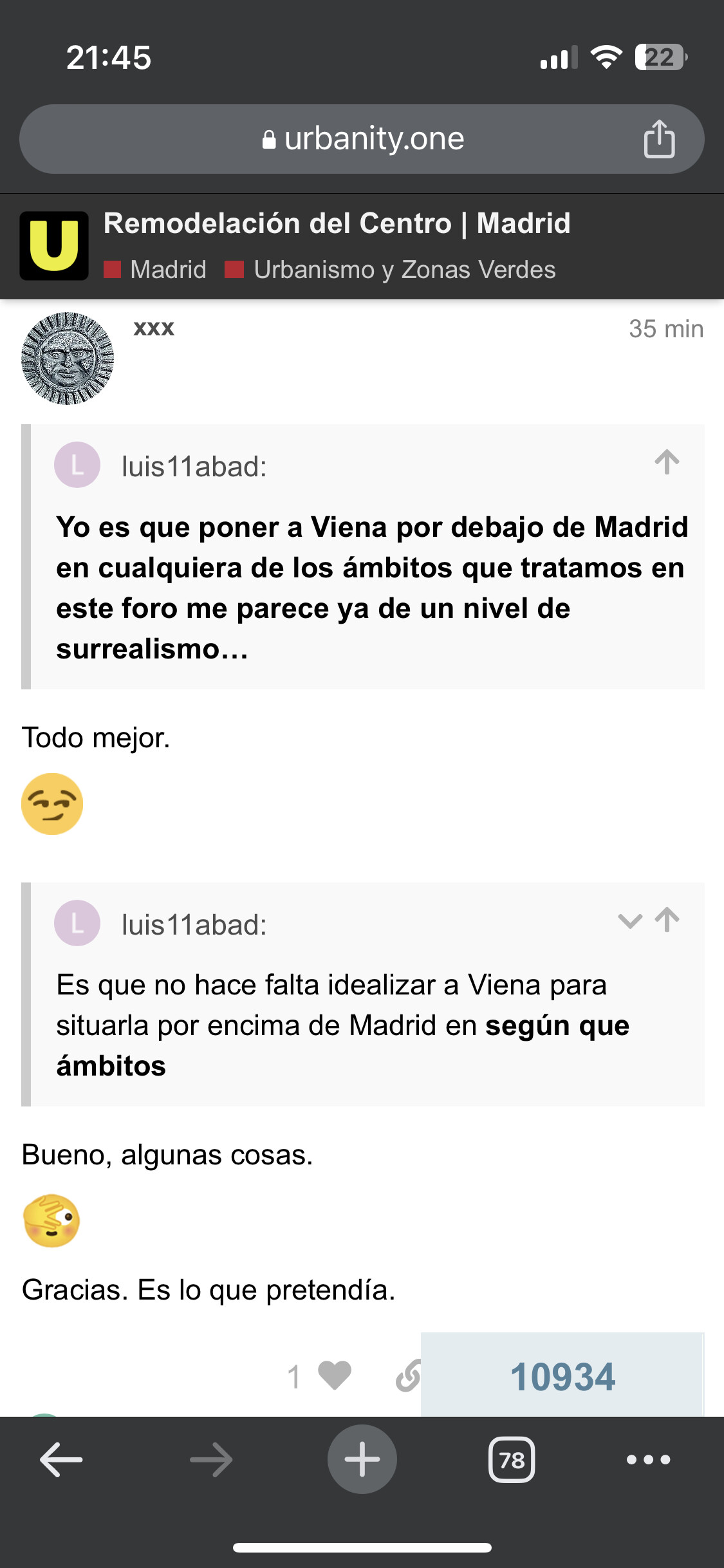View the 78 open tabs

(x=512, y=1459)
